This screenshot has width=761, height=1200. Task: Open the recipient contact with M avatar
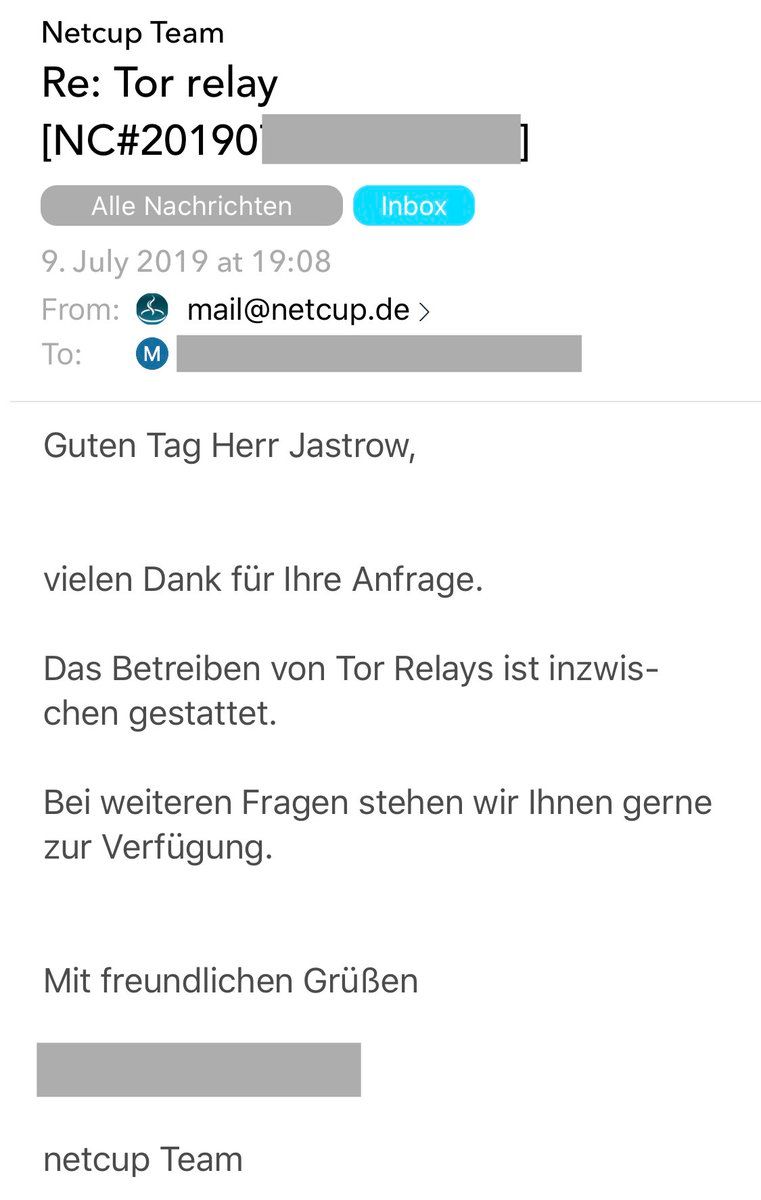point(153,354)
